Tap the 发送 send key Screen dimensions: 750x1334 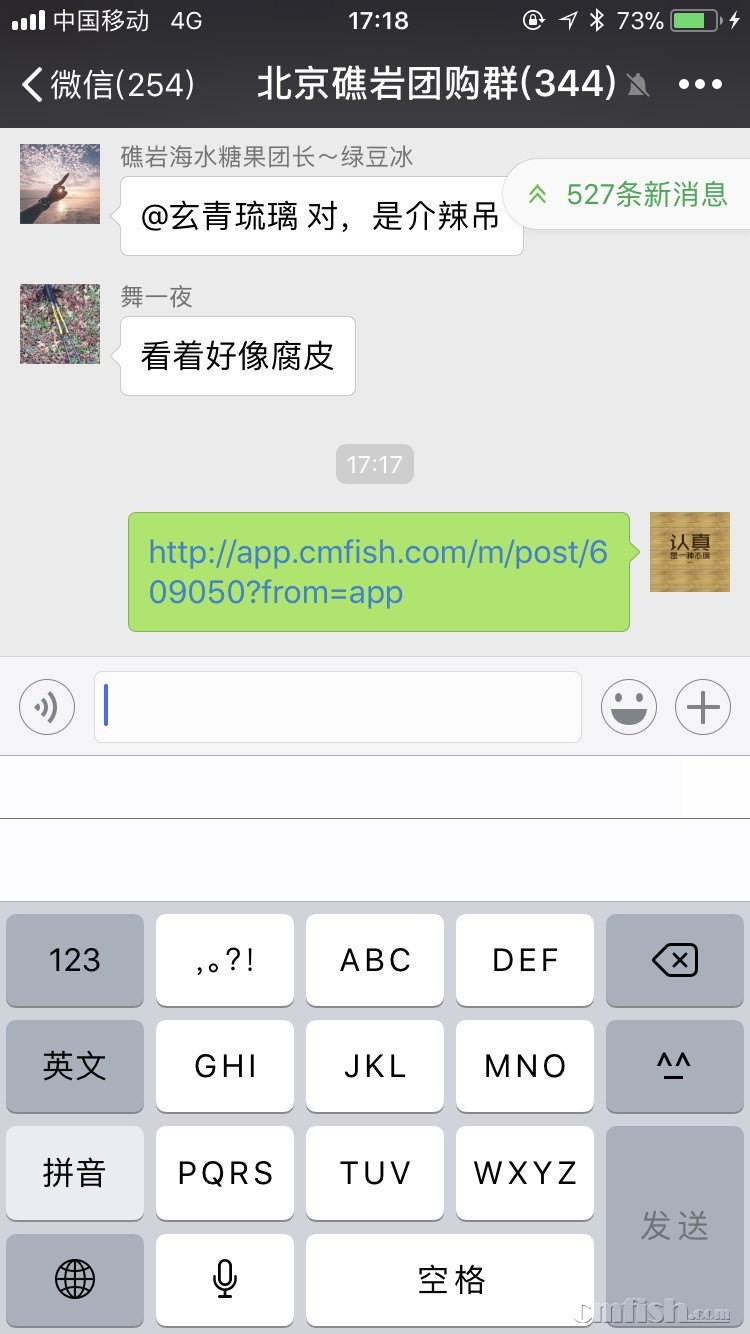[675, 1225]
